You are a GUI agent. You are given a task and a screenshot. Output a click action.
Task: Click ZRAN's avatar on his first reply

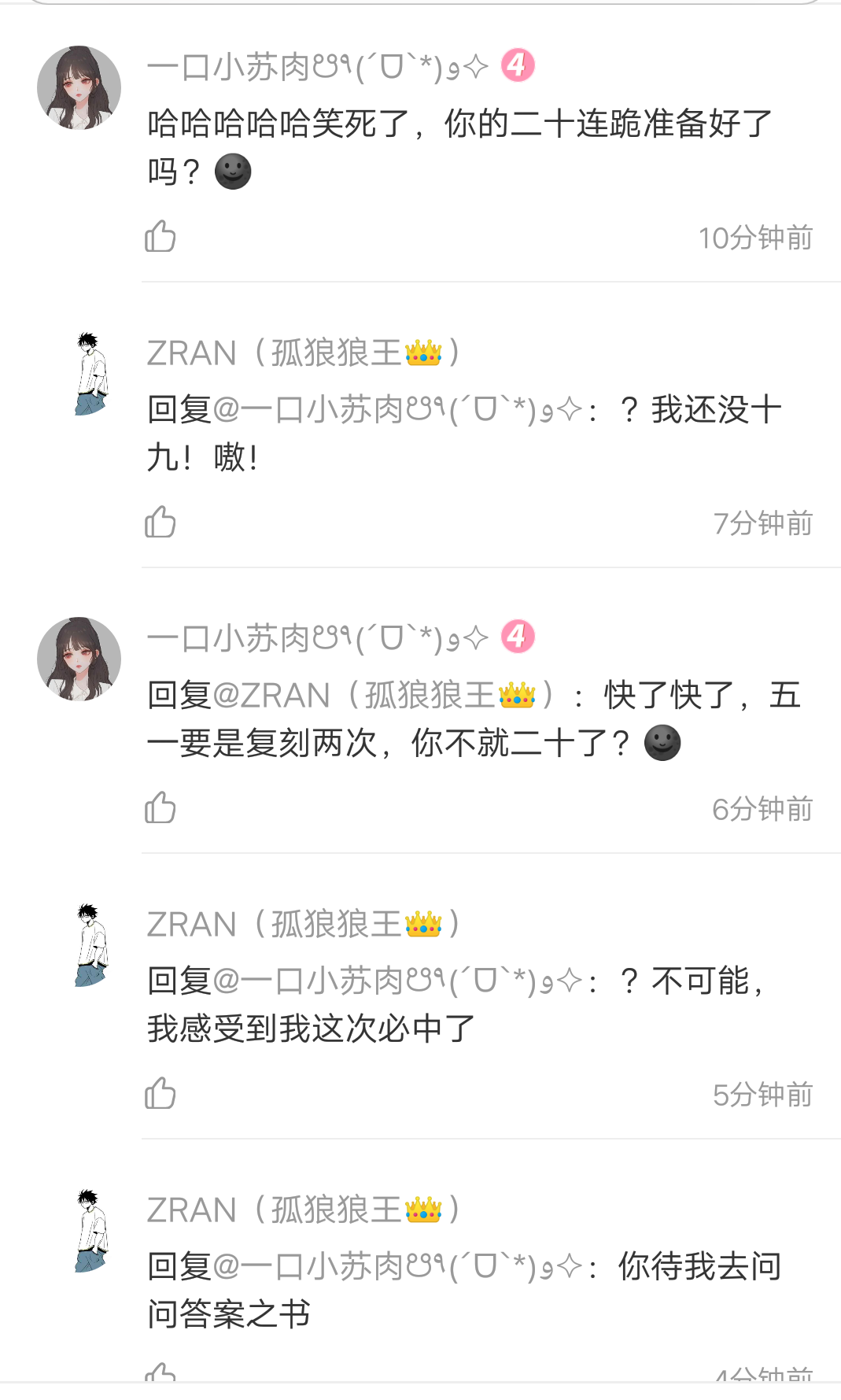(89, 374)
